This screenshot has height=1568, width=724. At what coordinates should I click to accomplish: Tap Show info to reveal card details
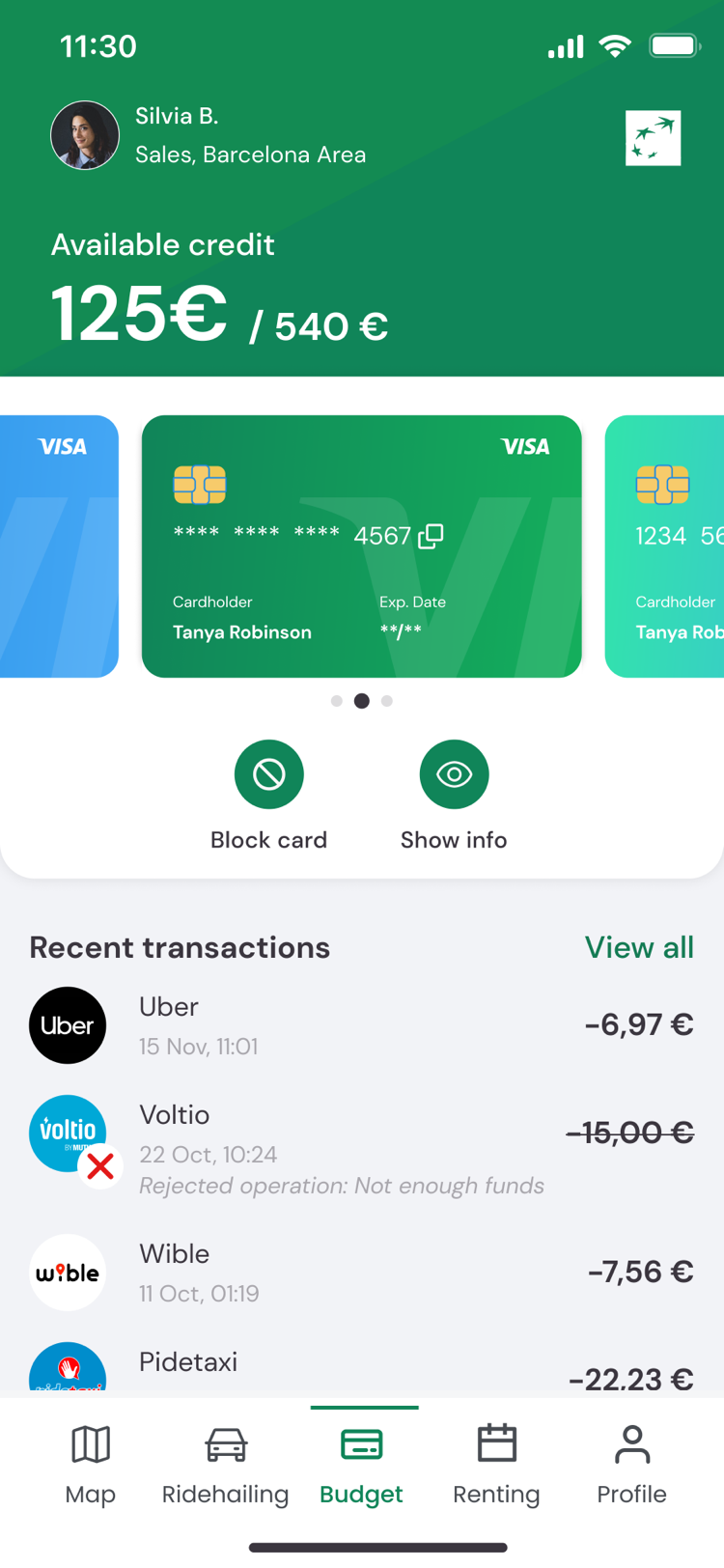pos(454,774)
